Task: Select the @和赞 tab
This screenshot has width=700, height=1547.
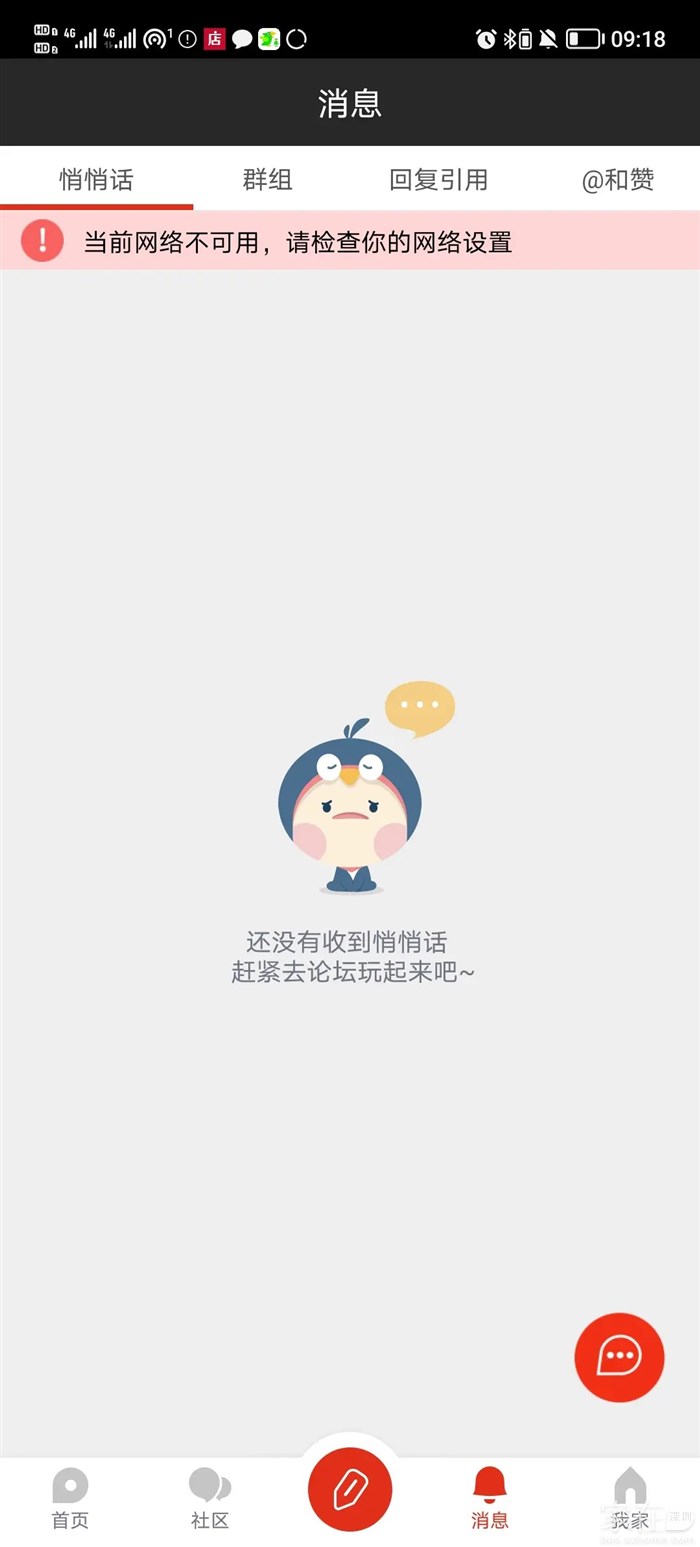Action: coord(618,180)
